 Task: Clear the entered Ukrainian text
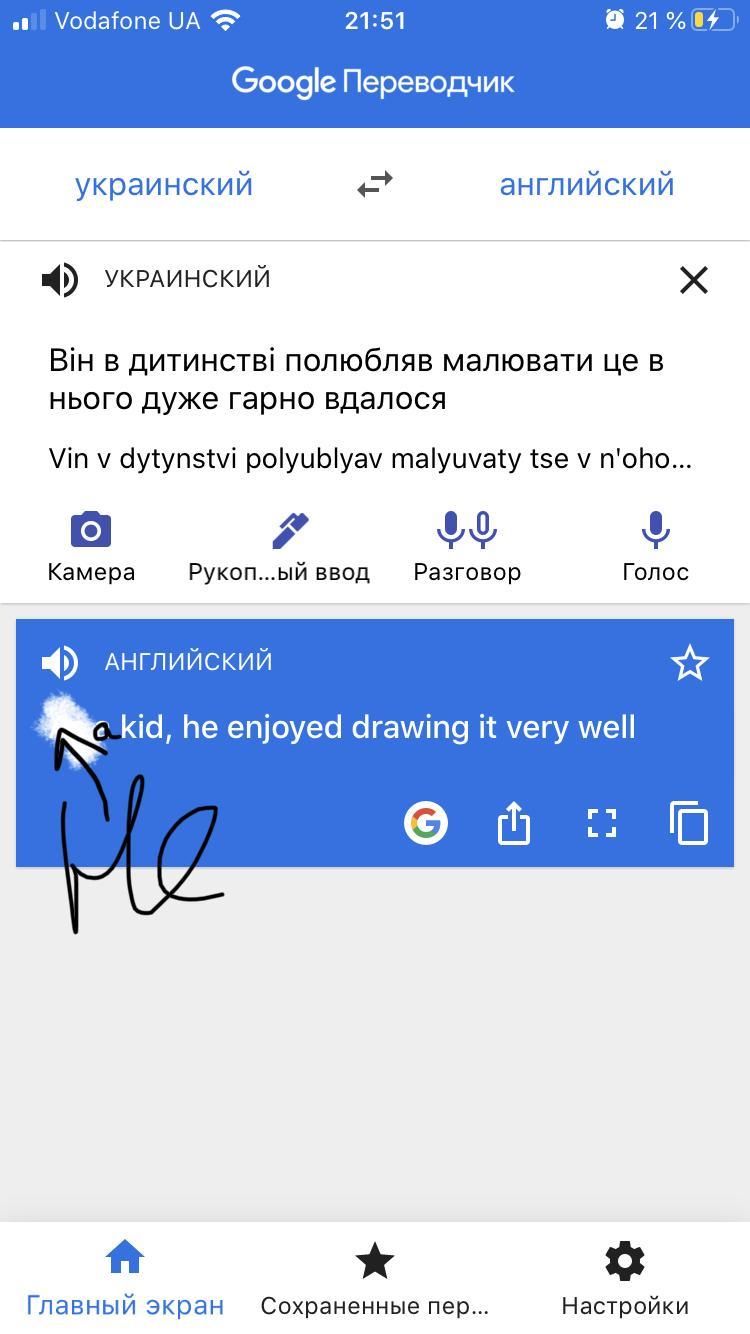click(x=693, y=280)
